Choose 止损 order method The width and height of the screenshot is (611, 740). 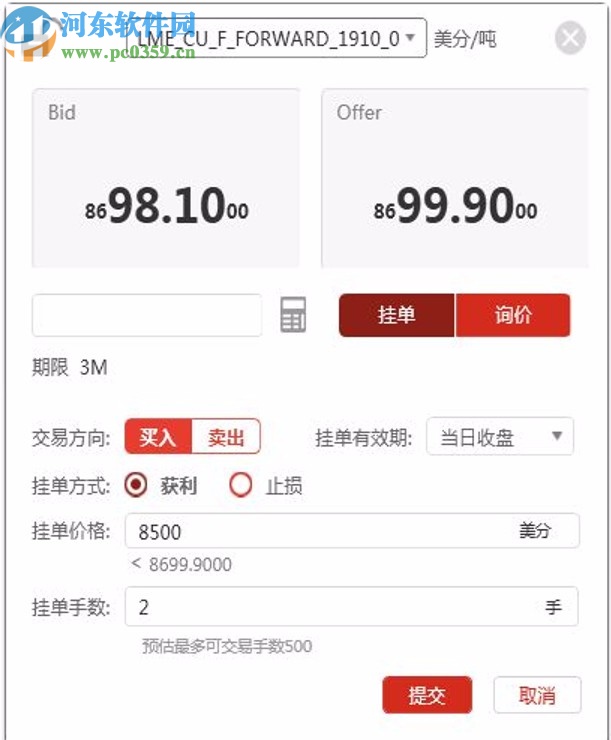tap(241, 486)
